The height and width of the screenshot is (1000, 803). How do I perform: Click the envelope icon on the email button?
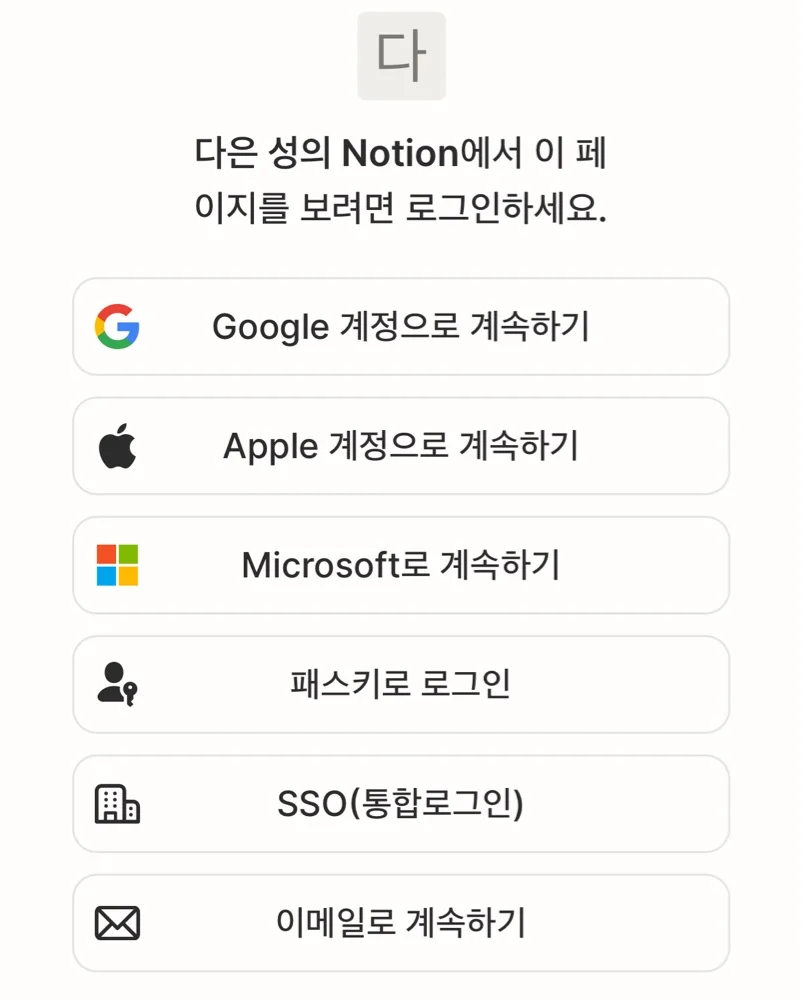pyautogui.click(x=118, y=921)
